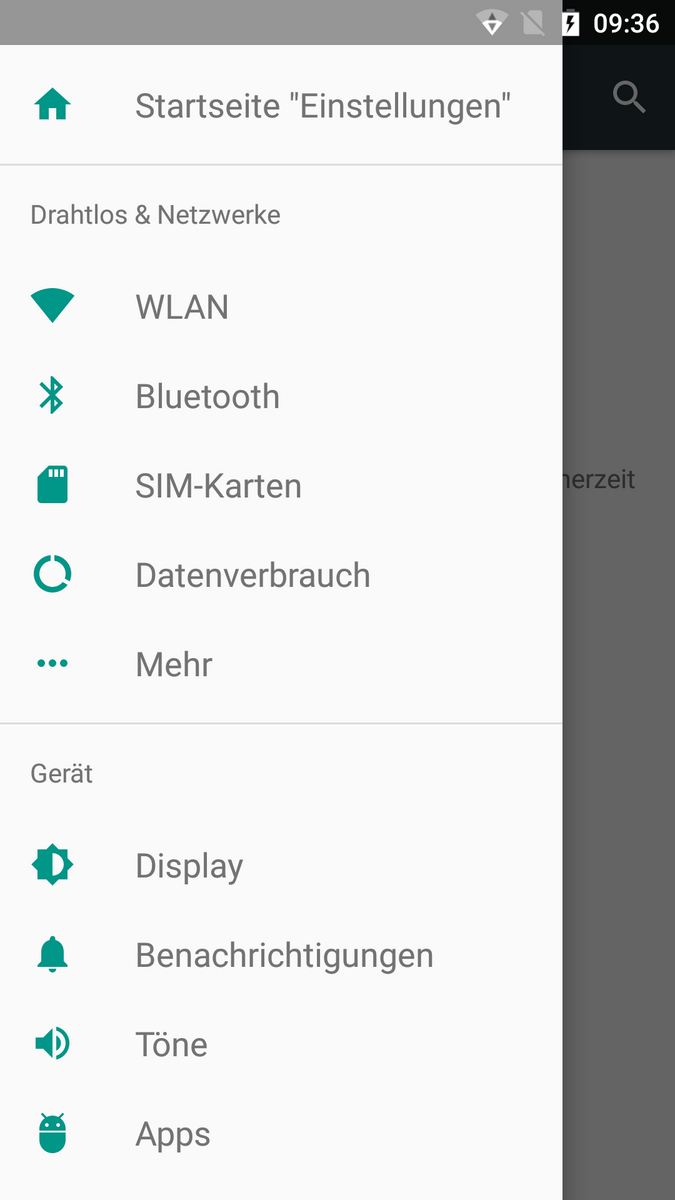Open Bluetooth settings

(207, 397)
